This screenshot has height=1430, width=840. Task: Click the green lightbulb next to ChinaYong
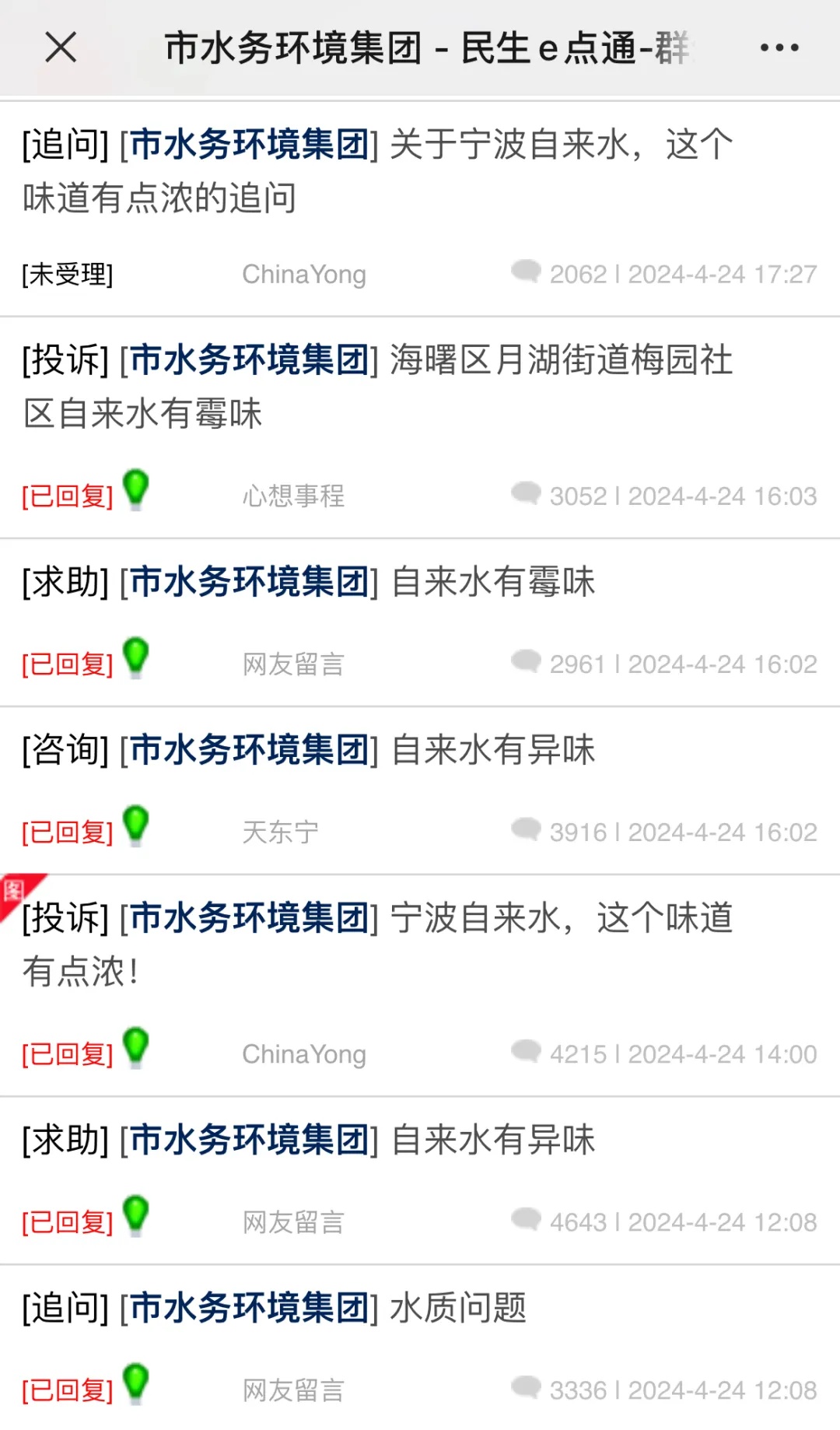(x=138, y=1053)
